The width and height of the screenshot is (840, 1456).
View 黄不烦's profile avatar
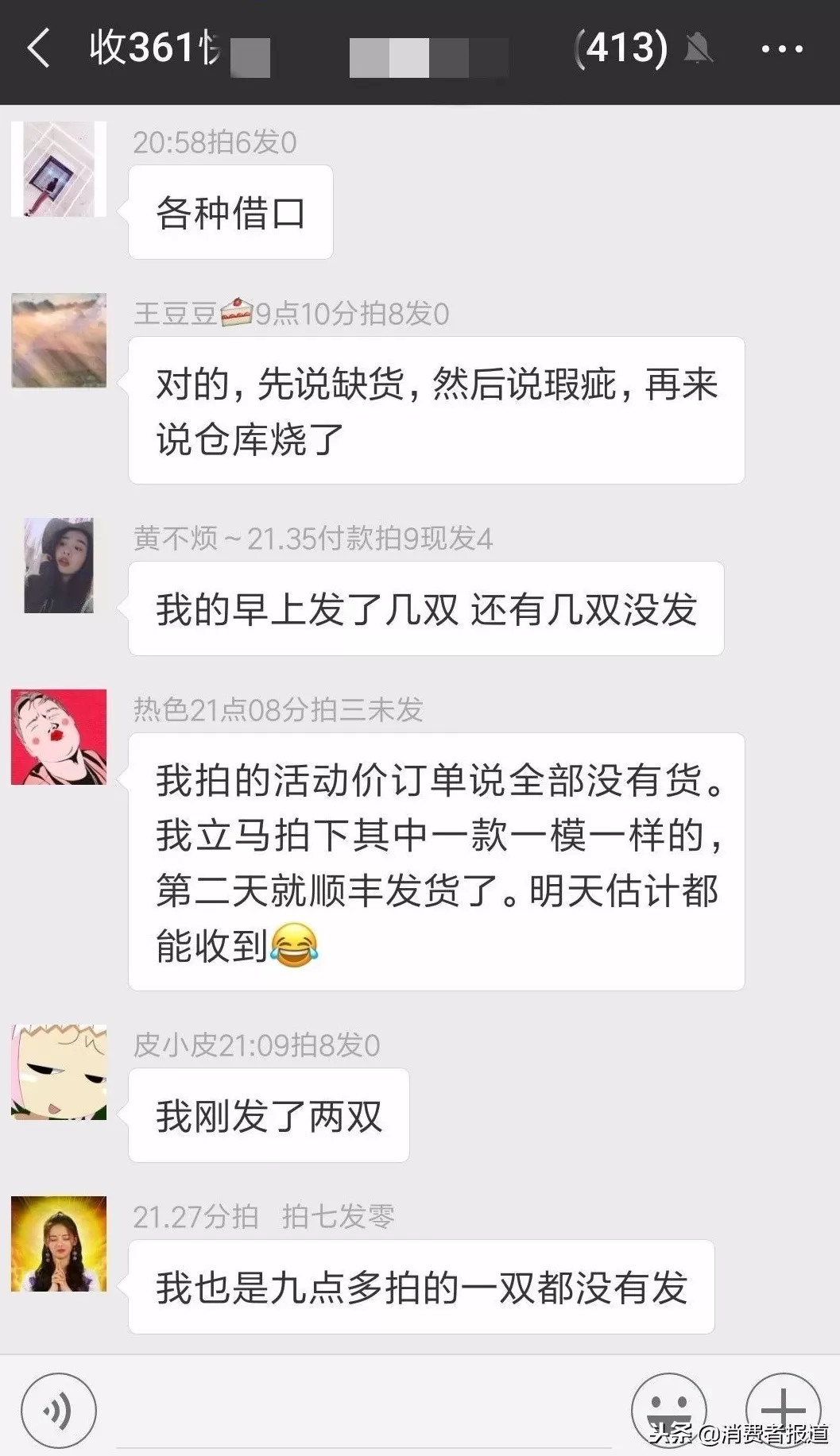pos(59,566)
